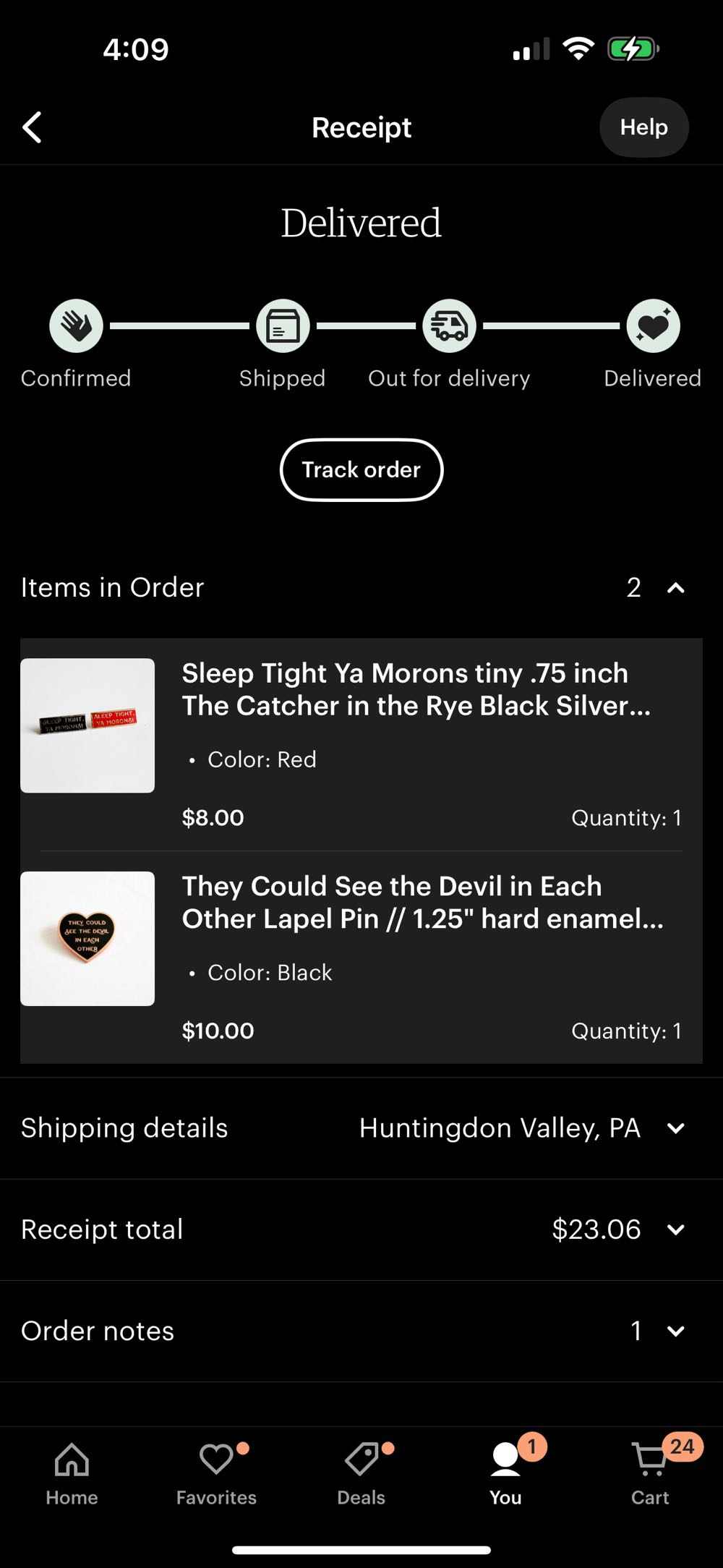Image resolution: width=723 pixels, height=1568 pixels.
Task: Go back from the Receipt screen
Action: click(x=33, y=128)
